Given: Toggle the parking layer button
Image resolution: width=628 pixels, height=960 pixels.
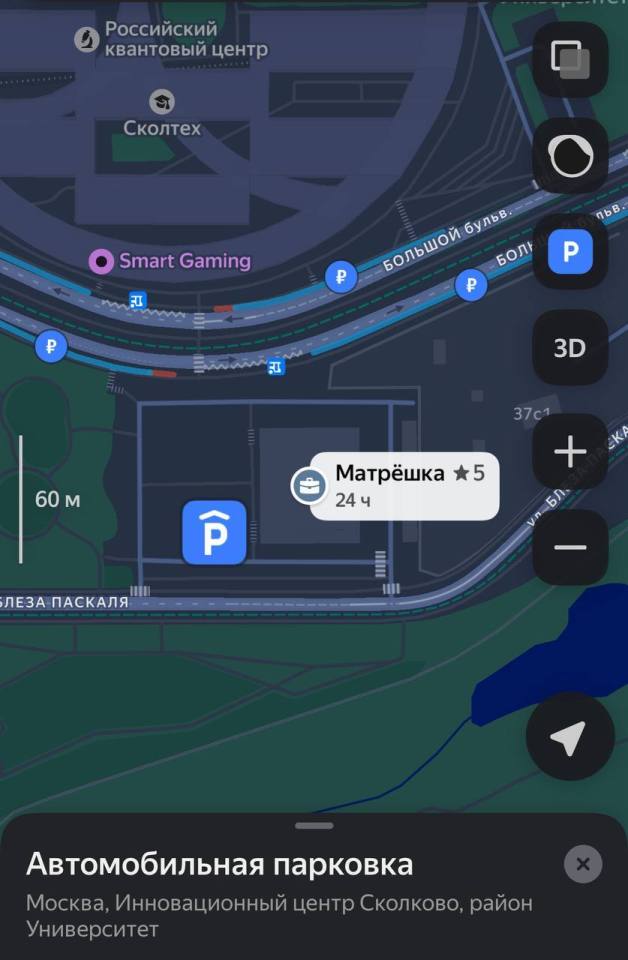Looking at the screenshot, I should click(570, 252).
